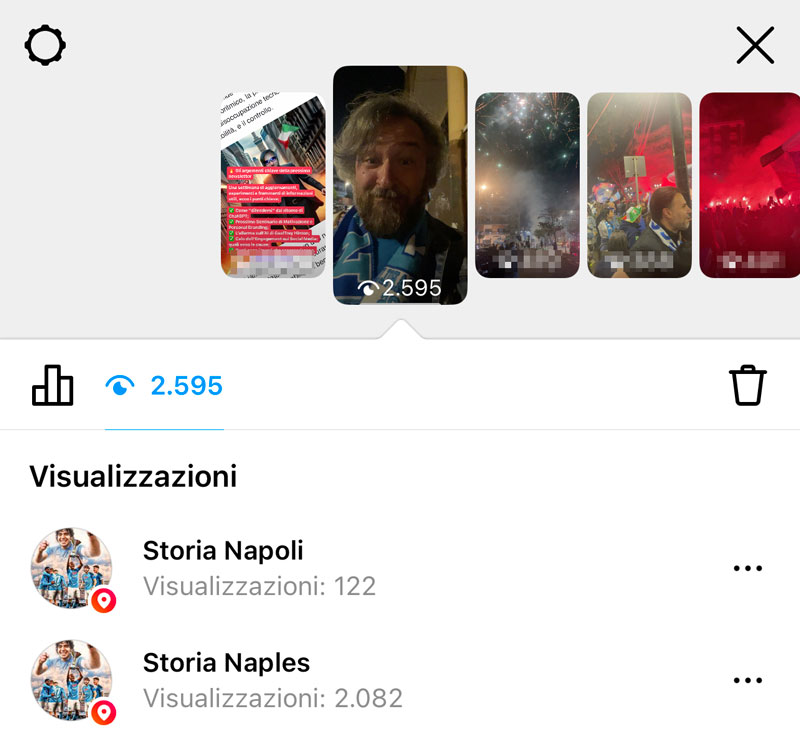Select the text-heavy story thumbnail with Italian flag

click(x=273, y=185)
